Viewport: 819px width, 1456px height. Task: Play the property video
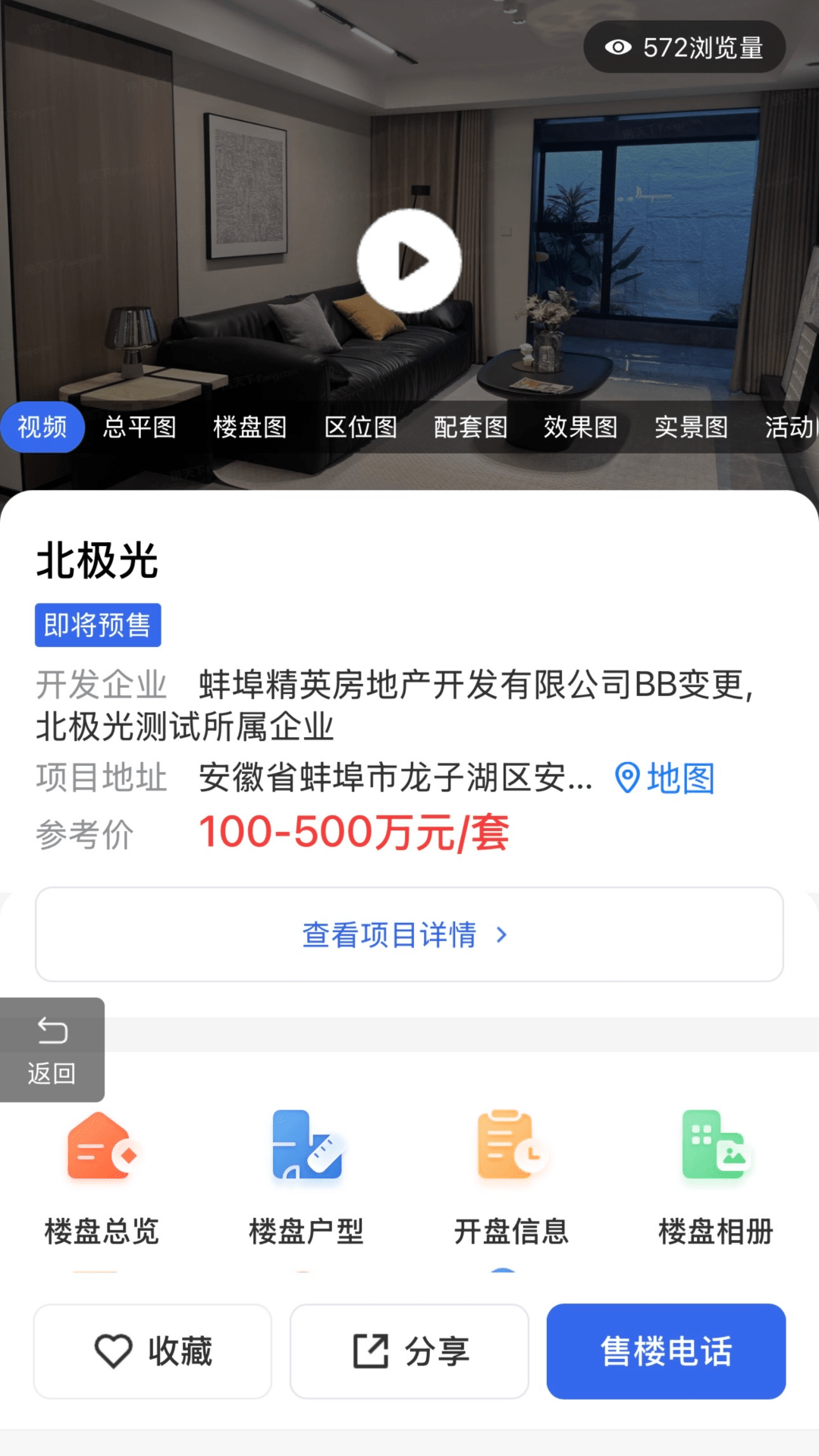pos(409,261)
